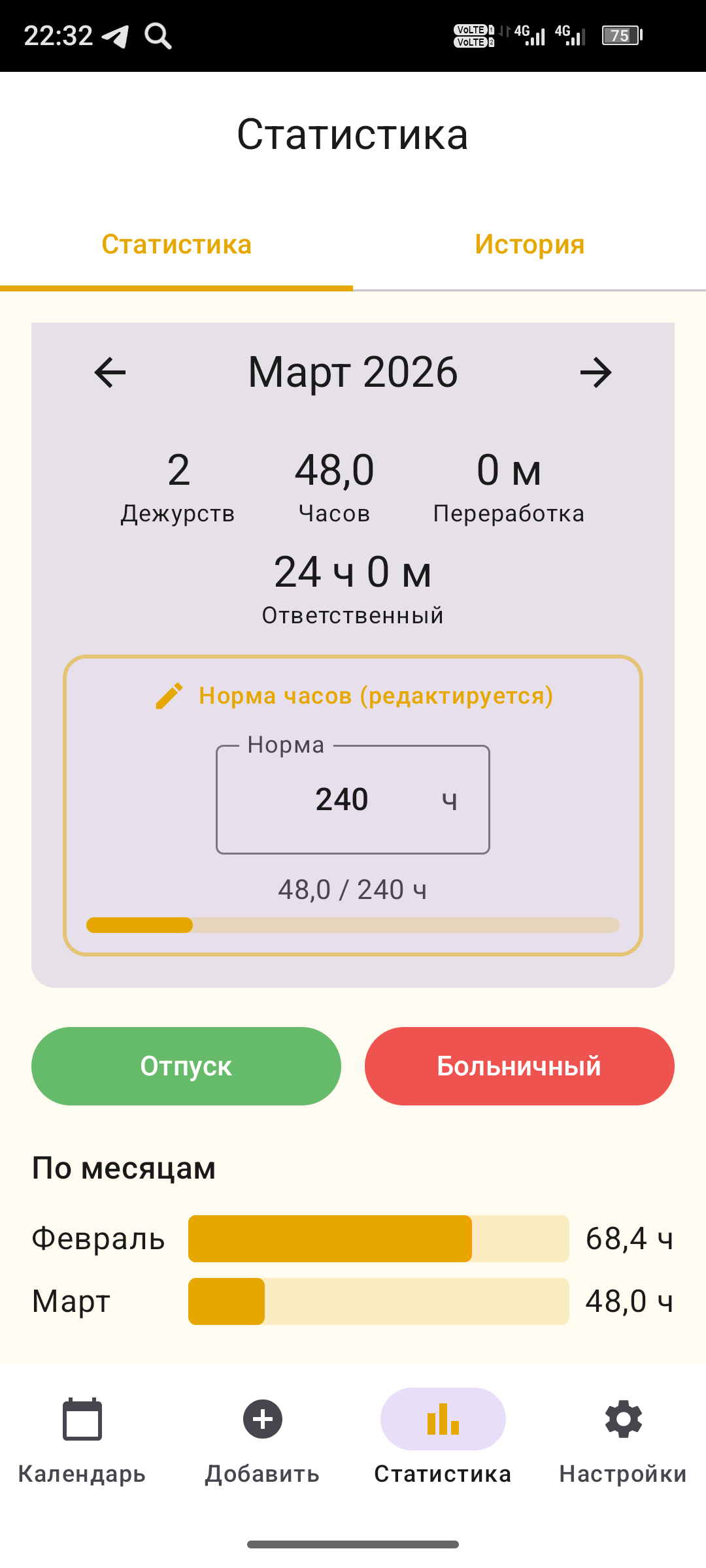The width and height of the screenshot is (706, 1568).
Task: Tap the plus icon to add a shift
Action: [262, 1420]
